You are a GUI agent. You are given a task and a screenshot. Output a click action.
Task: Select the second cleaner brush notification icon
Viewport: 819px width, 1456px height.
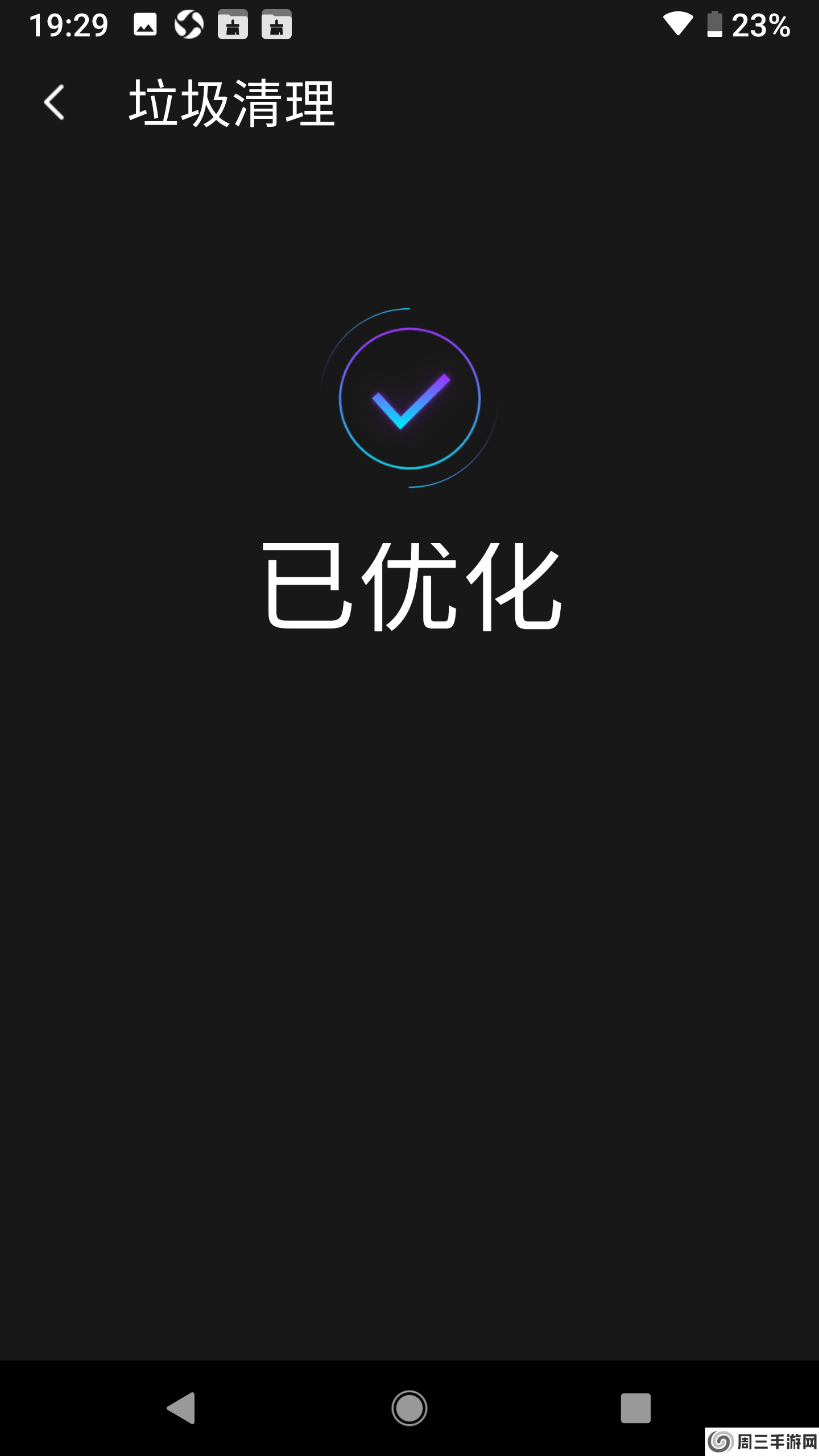click(x=276, y=24)
